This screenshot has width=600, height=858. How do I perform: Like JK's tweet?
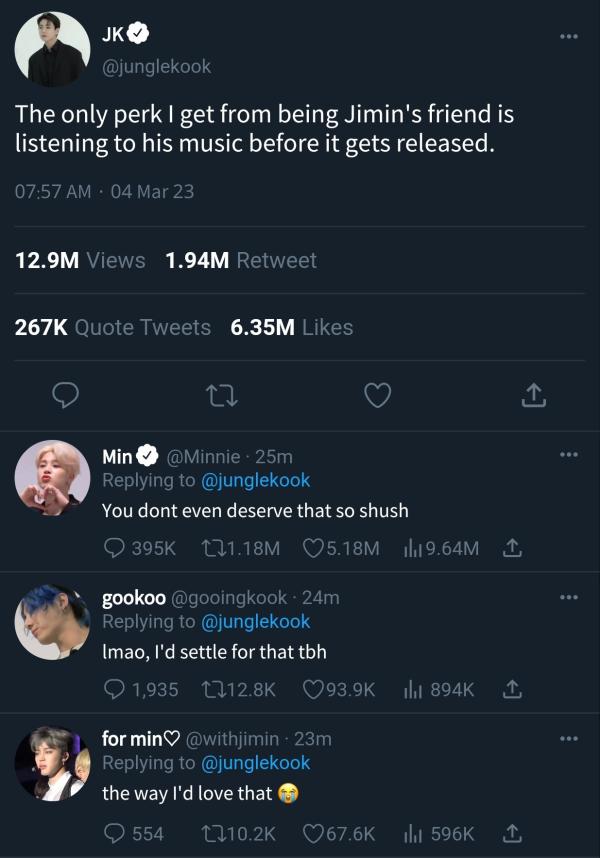[376, 396]
